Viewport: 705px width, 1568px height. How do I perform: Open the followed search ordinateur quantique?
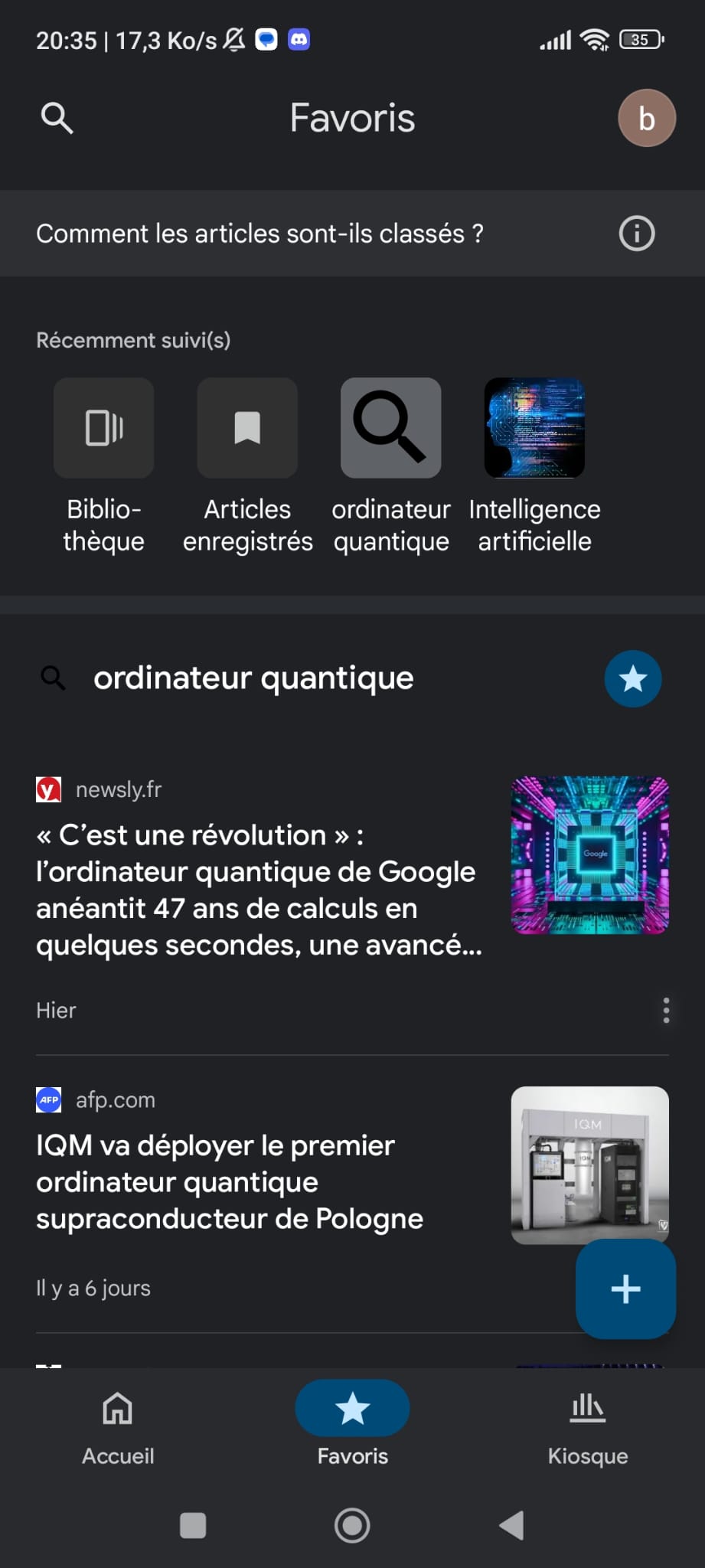[390, 429]
